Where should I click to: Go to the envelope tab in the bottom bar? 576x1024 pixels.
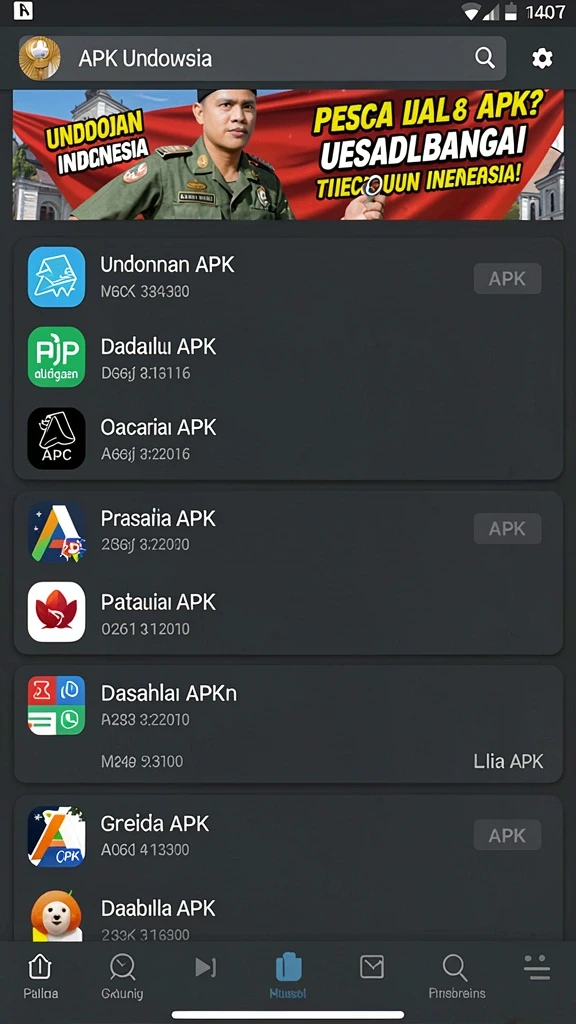click(x=372, y=967)
